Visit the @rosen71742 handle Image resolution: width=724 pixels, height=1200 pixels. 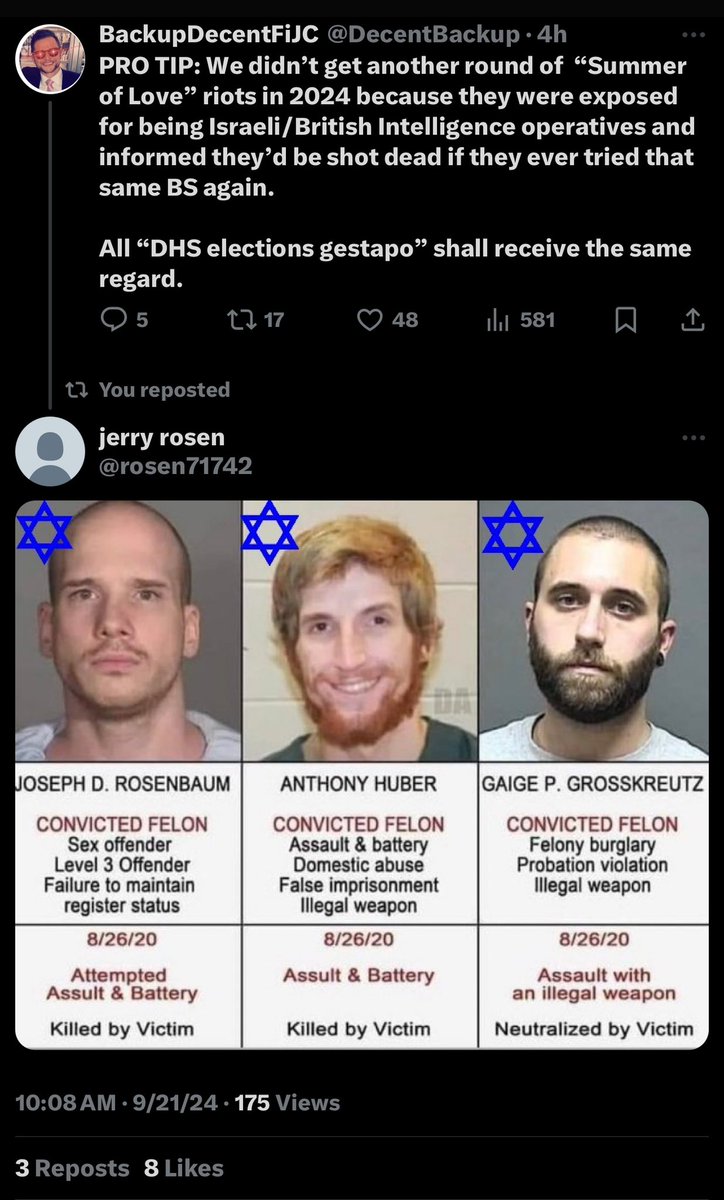176,465
